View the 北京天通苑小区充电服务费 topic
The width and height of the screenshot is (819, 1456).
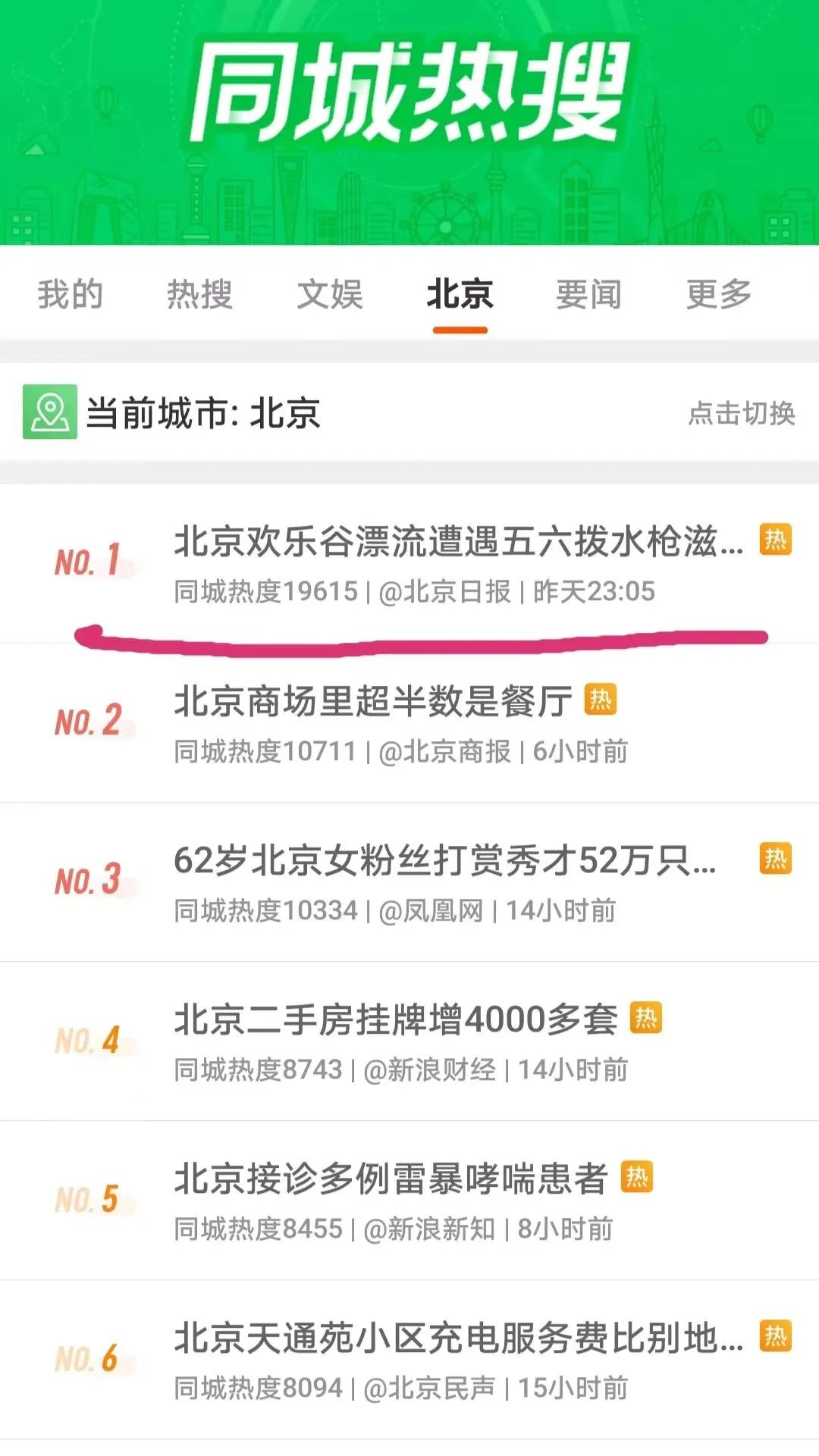pyautogui.click(x=458, y=1339)
